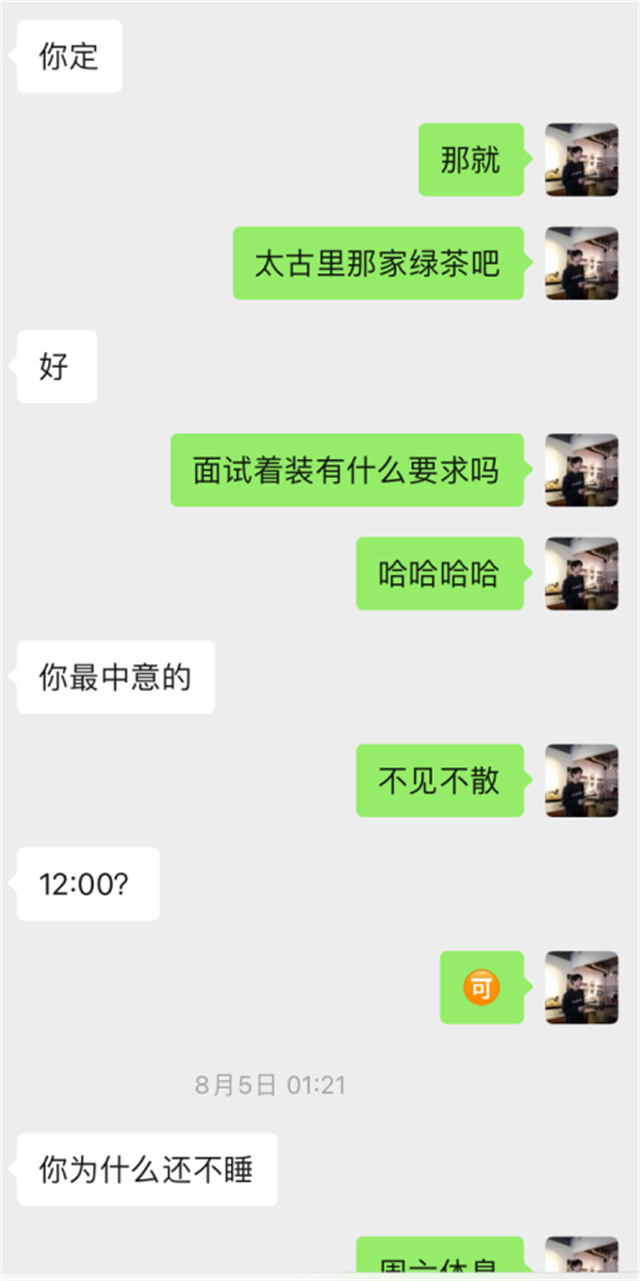This screenshot has height=1281, width=640.
Task: Tap the avatar next to "太古里那家绿茶吧"
Action: point(581,264)
